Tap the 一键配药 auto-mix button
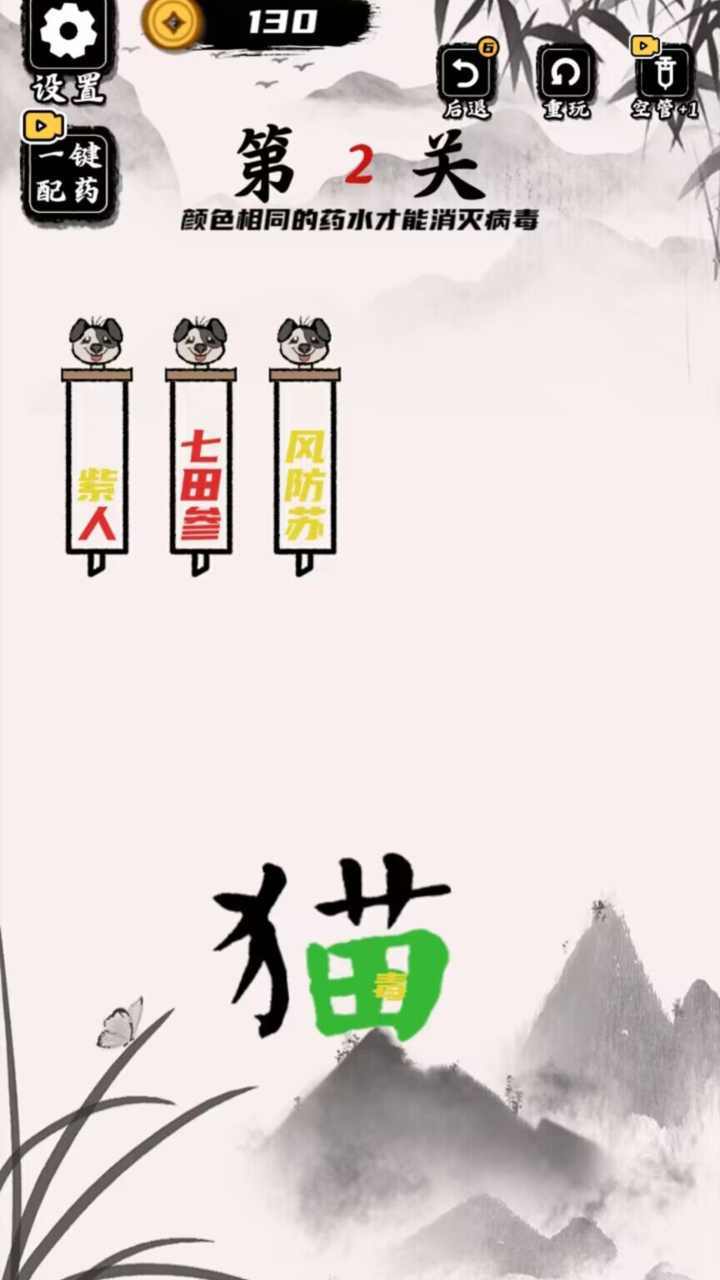The width and height of the screenshot is (720, 1280). click(x=68, y=173)
